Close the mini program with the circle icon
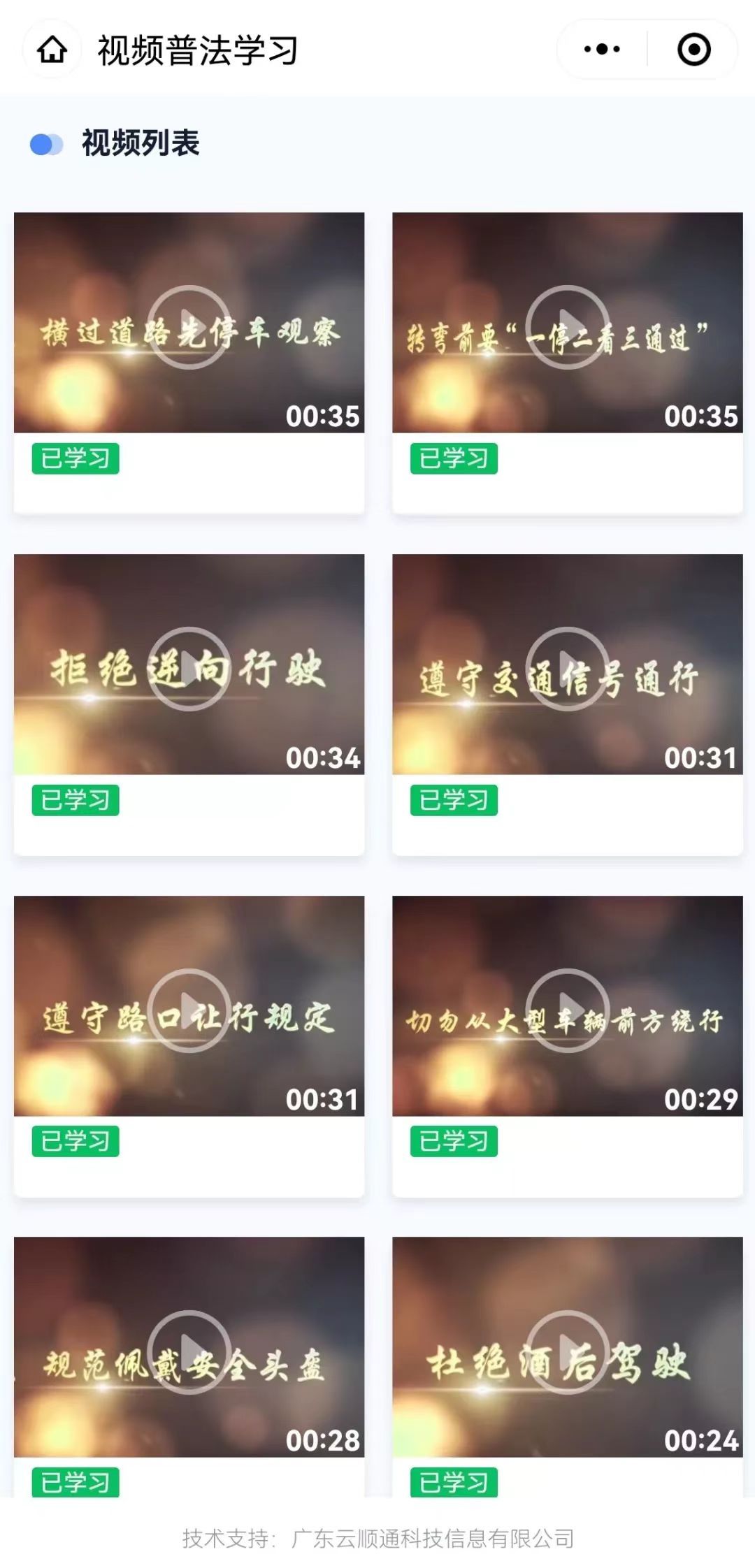The height and width of the screenshot is (1568, 755). 693,50
